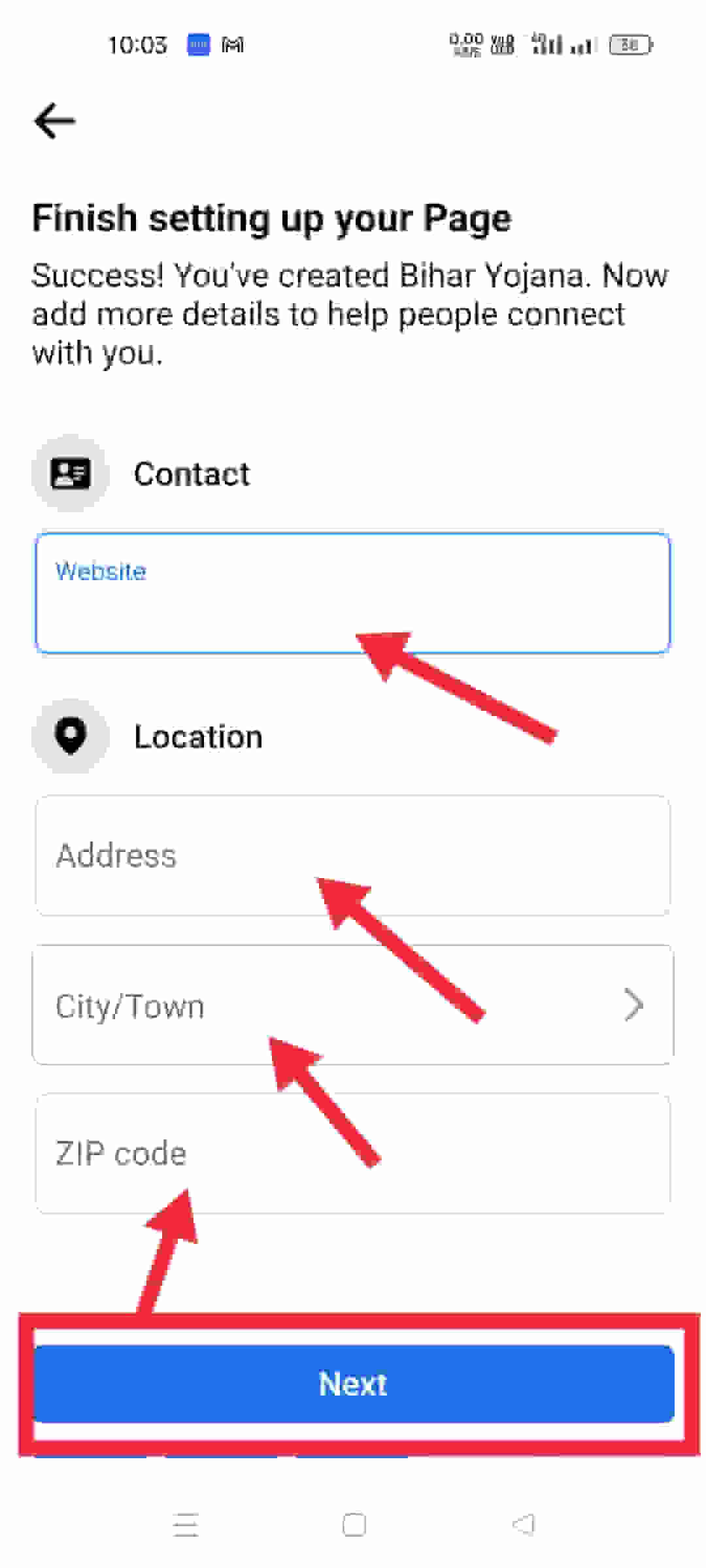Image resolution: width=706 pixels, height=1568 pixels.
Task: Open the City/Town picker
Action: tap(353, 1005)
